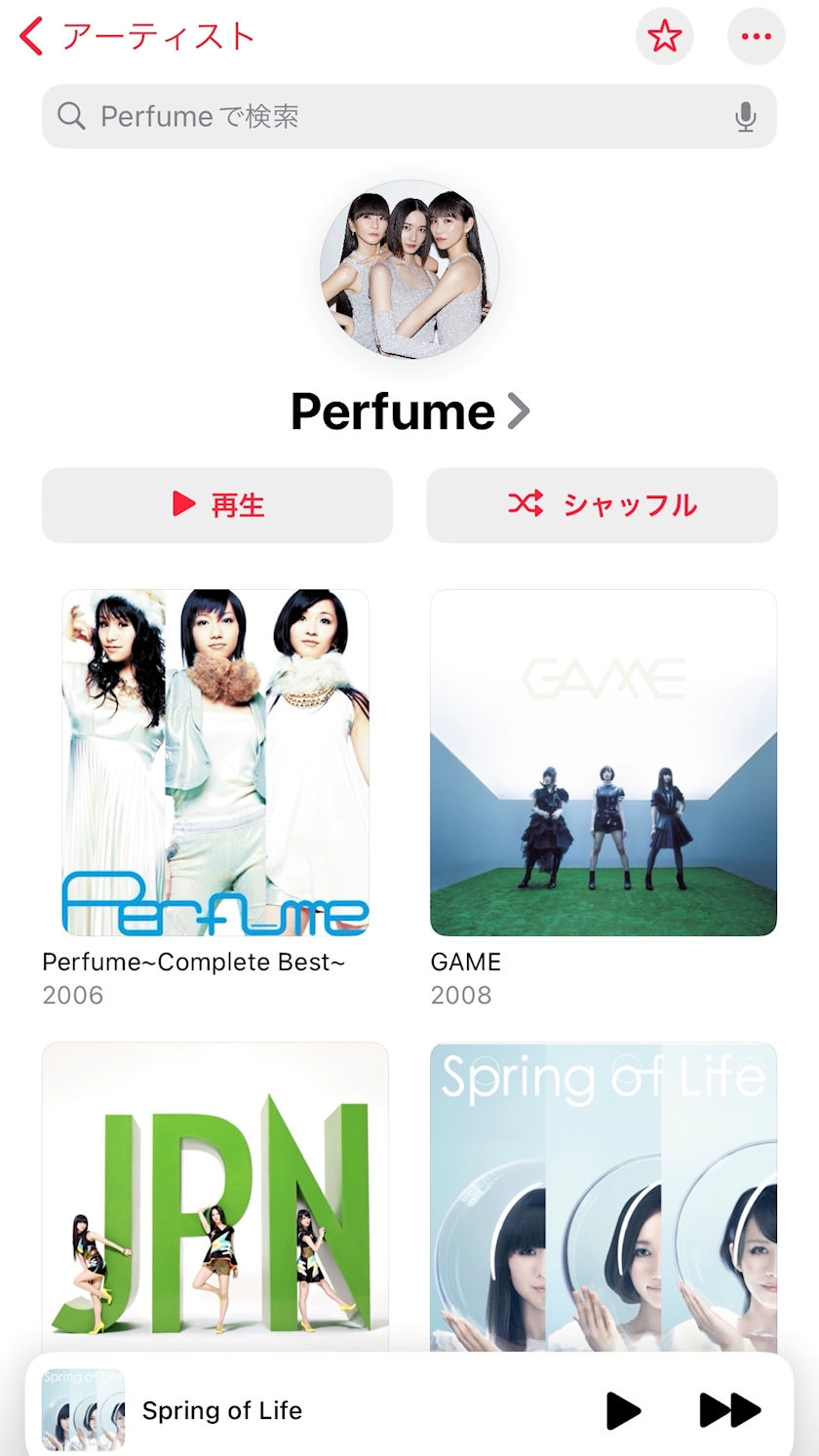Open the GAME album from 2008
The height and width of the screenshot is (1456, 819).
click(604, 763)
